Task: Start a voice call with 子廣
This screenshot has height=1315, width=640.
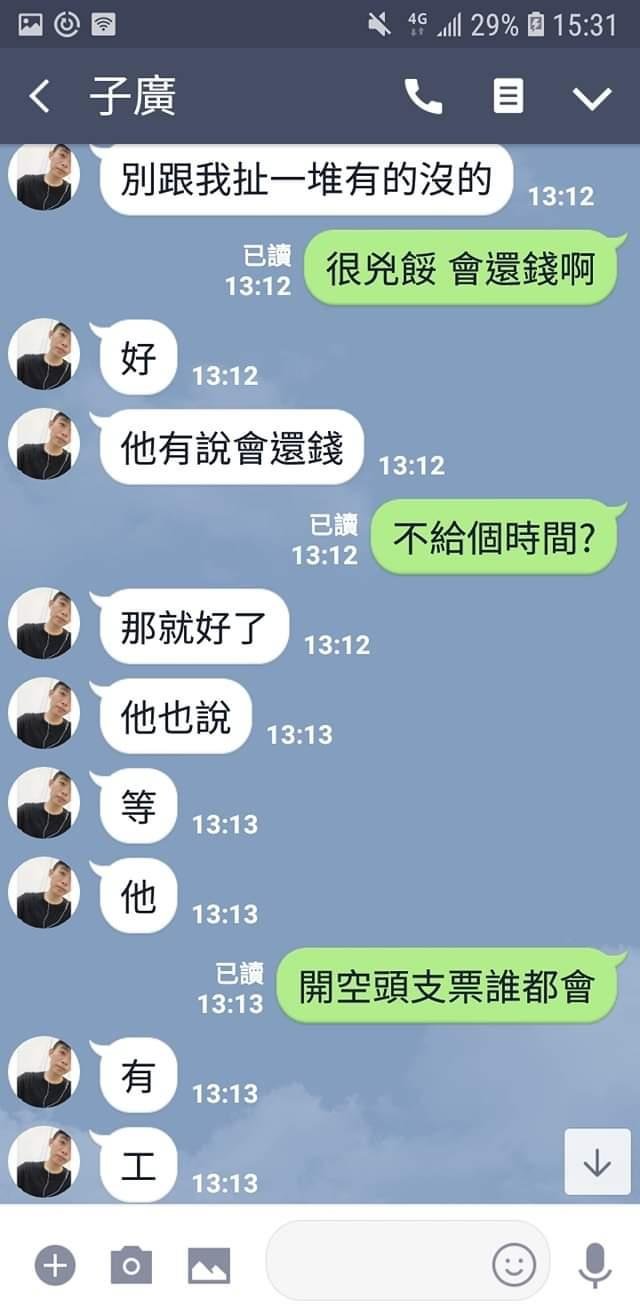Action: point(423,97)
